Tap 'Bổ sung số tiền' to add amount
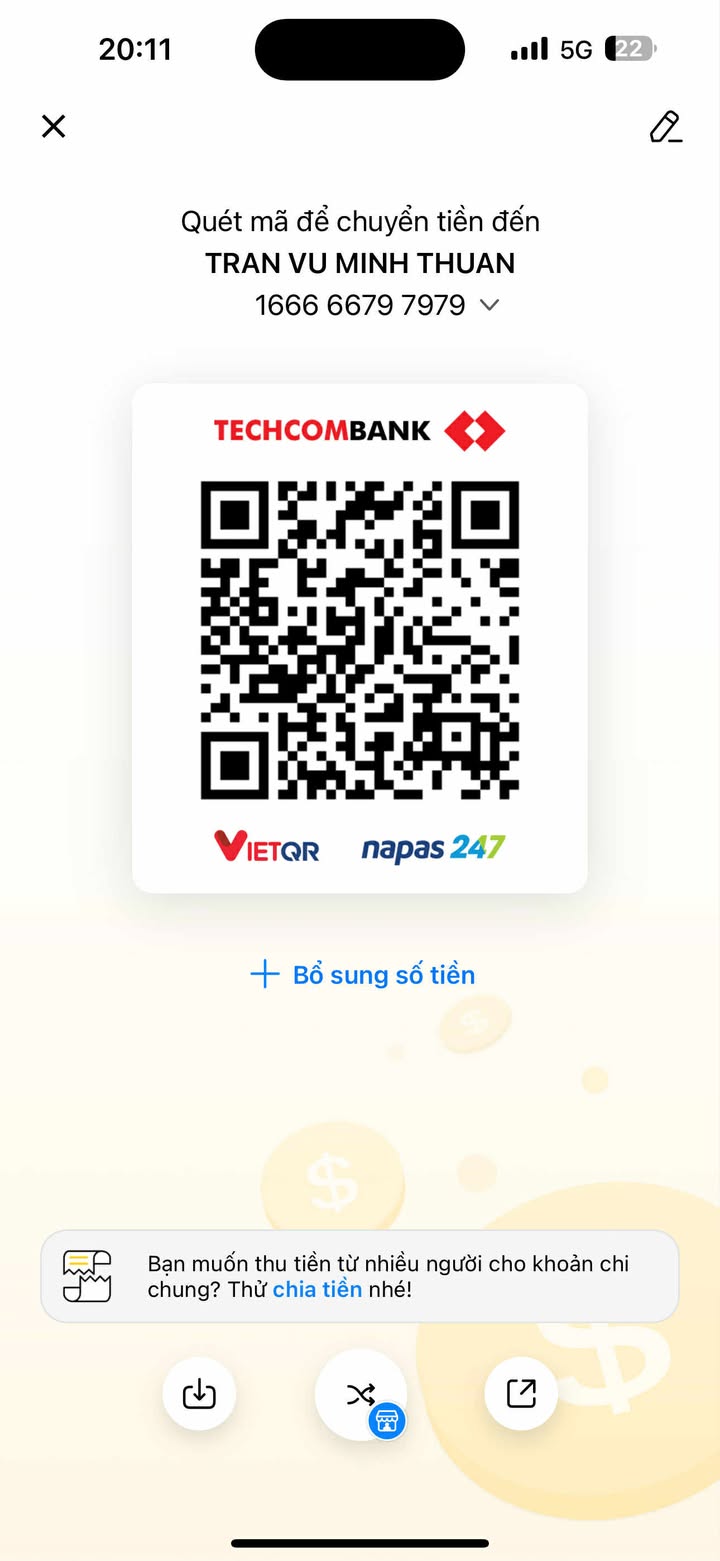 pos(362,975)
